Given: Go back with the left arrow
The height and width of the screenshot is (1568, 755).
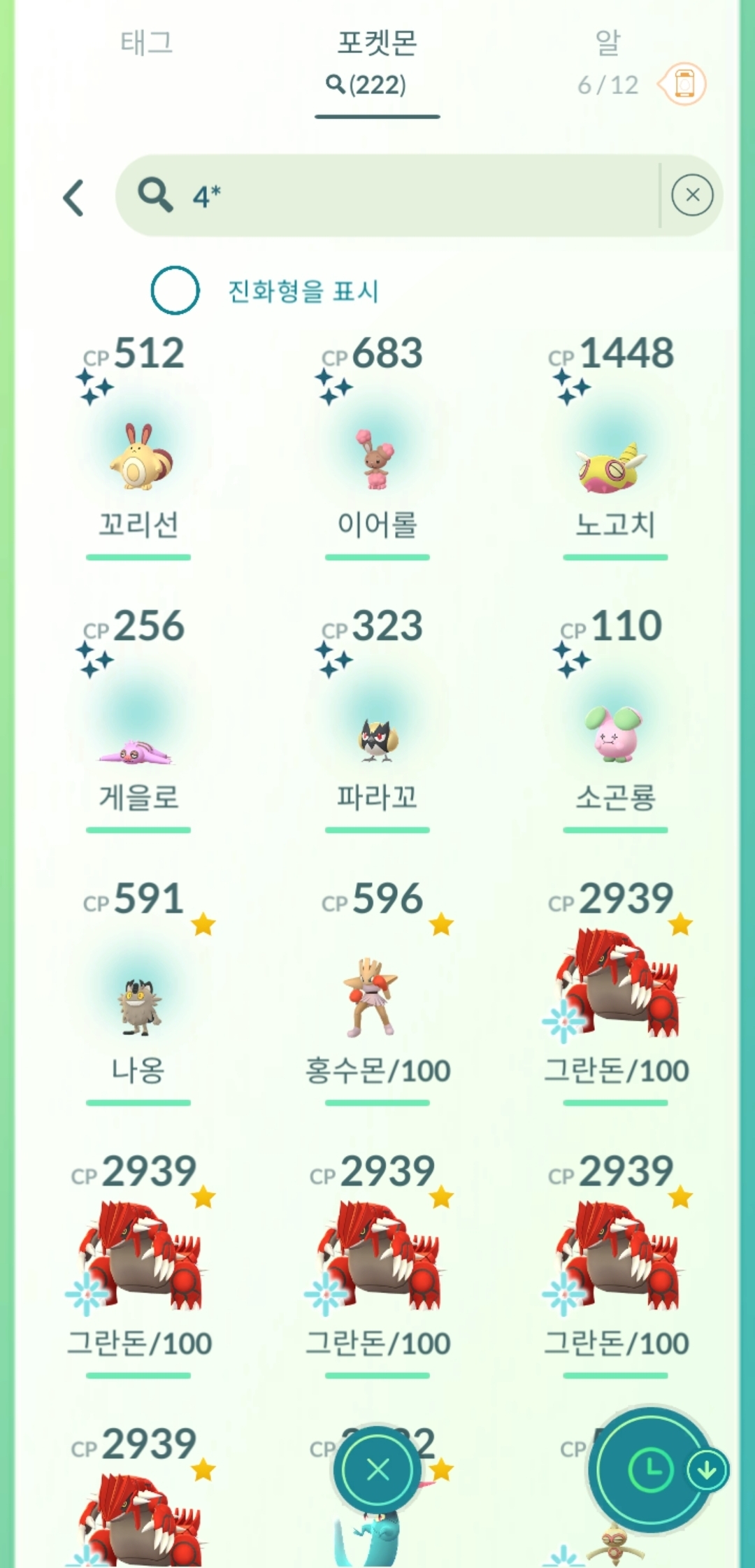Looking at the screenshot, I should [74, 197].
